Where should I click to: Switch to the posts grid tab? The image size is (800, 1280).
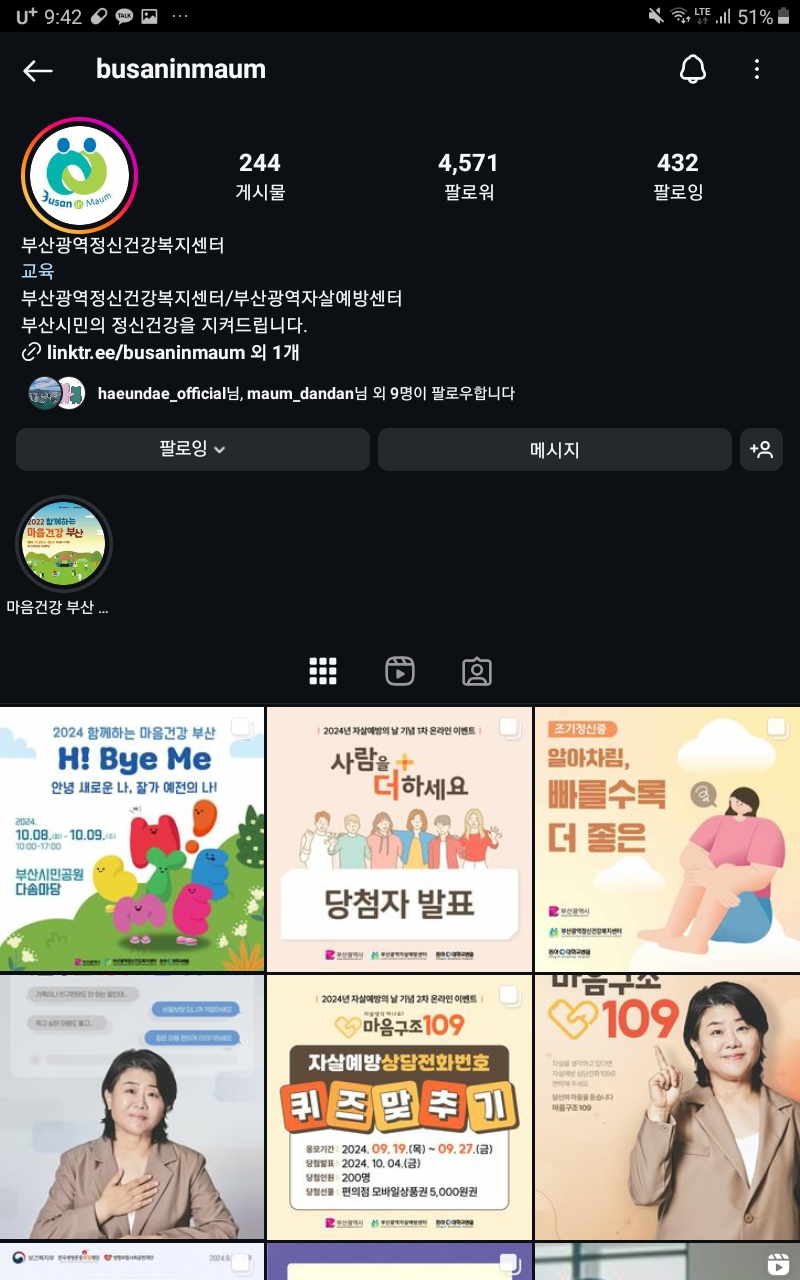point(322,671)
